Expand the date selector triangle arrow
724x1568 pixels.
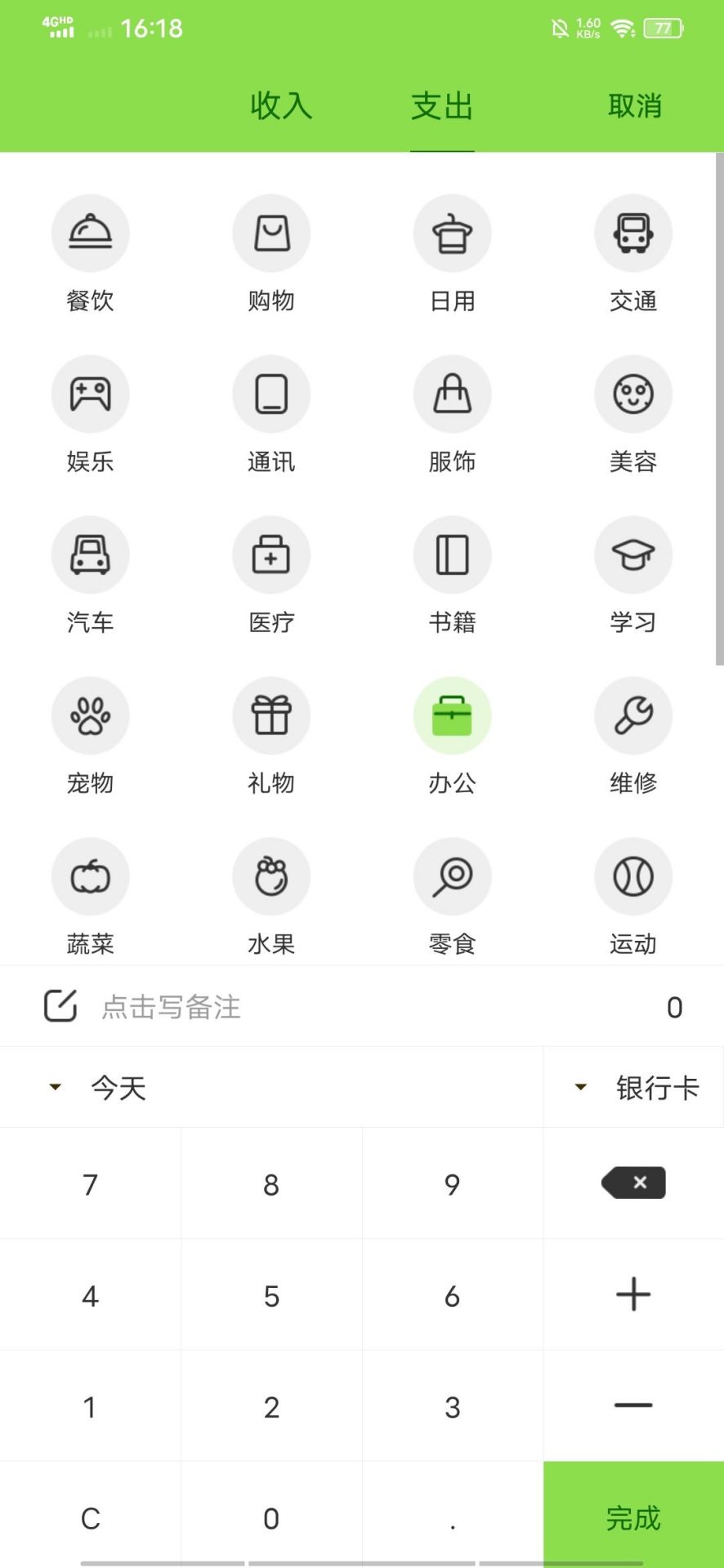coord(54,1087)
